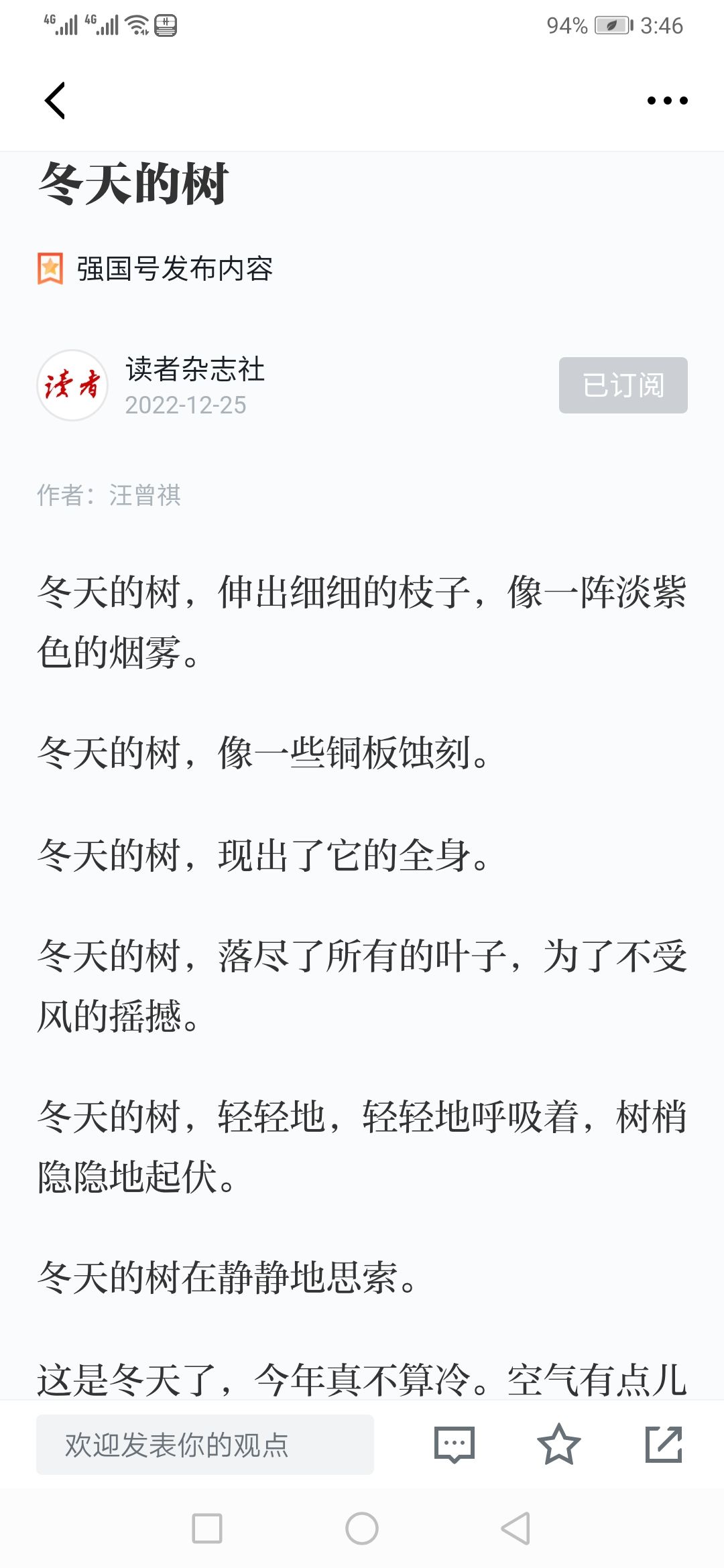Image resolution: width=724 pixels, height=1568 pixels.
Task: Open recent apps from the navigation bar
Action: pyautogui.click(x=207, y=1528)
